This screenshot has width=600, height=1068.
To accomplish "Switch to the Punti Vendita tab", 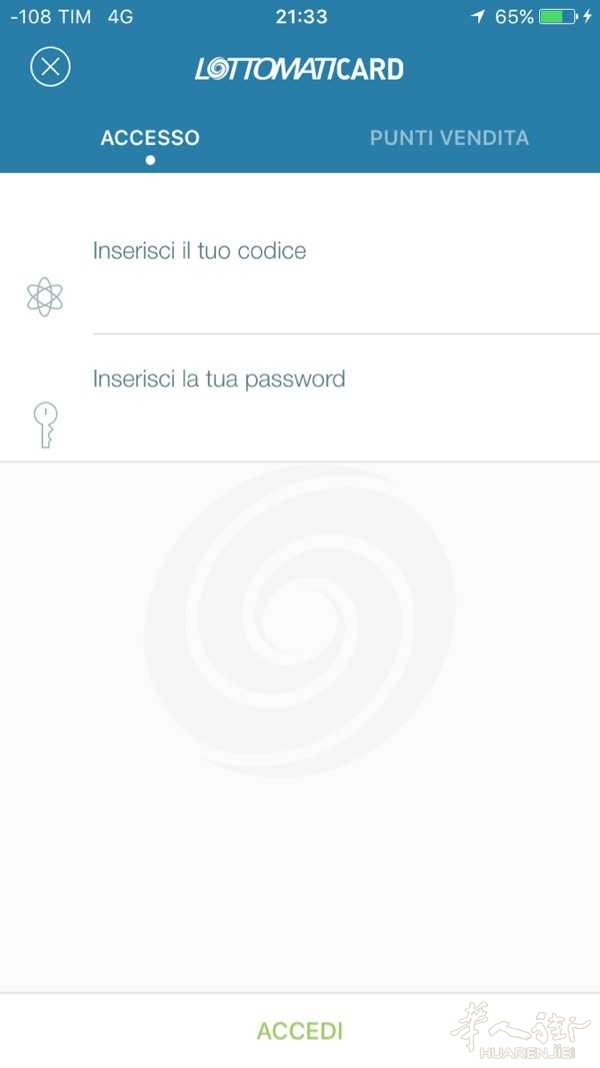I will pos(449,138).
